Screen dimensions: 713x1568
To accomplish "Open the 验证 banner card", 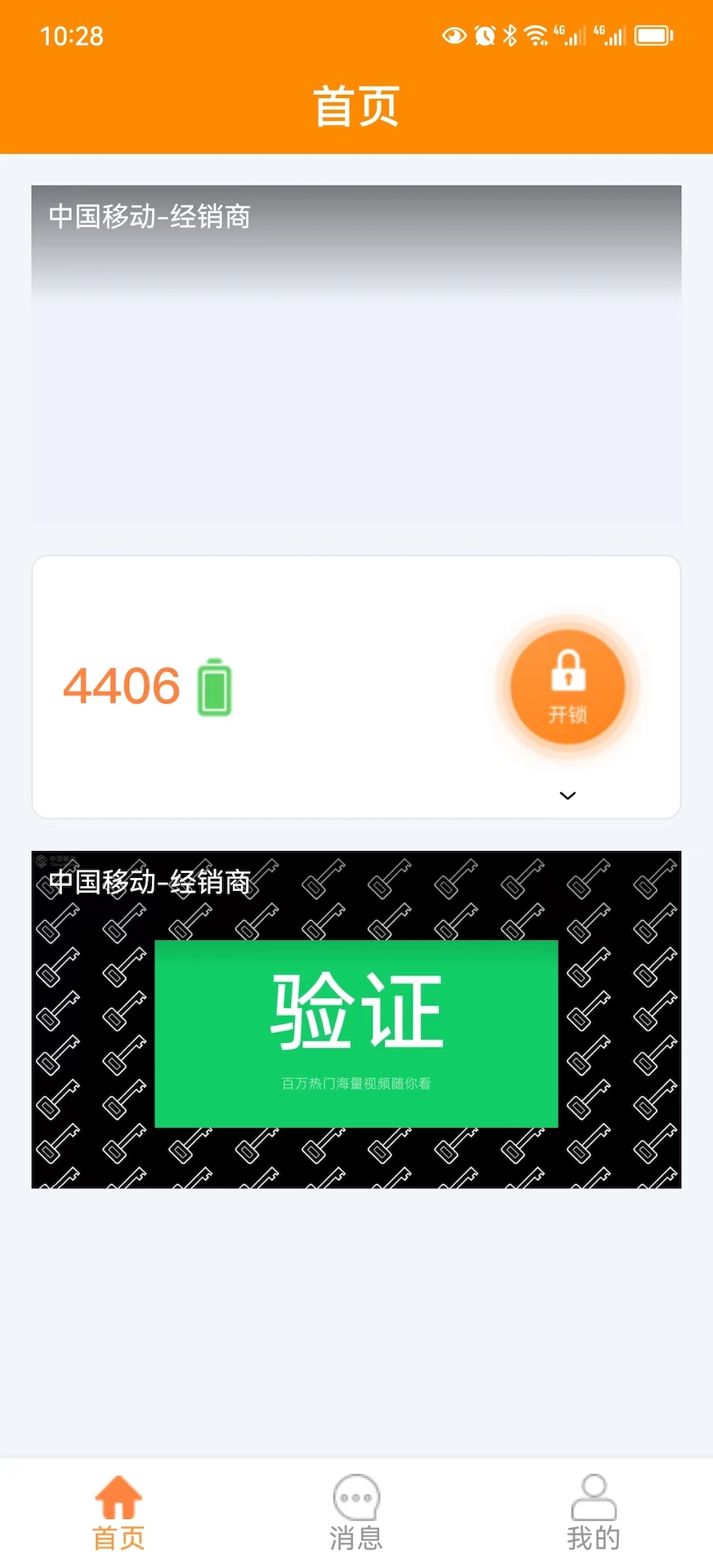I will [356, 1019].
